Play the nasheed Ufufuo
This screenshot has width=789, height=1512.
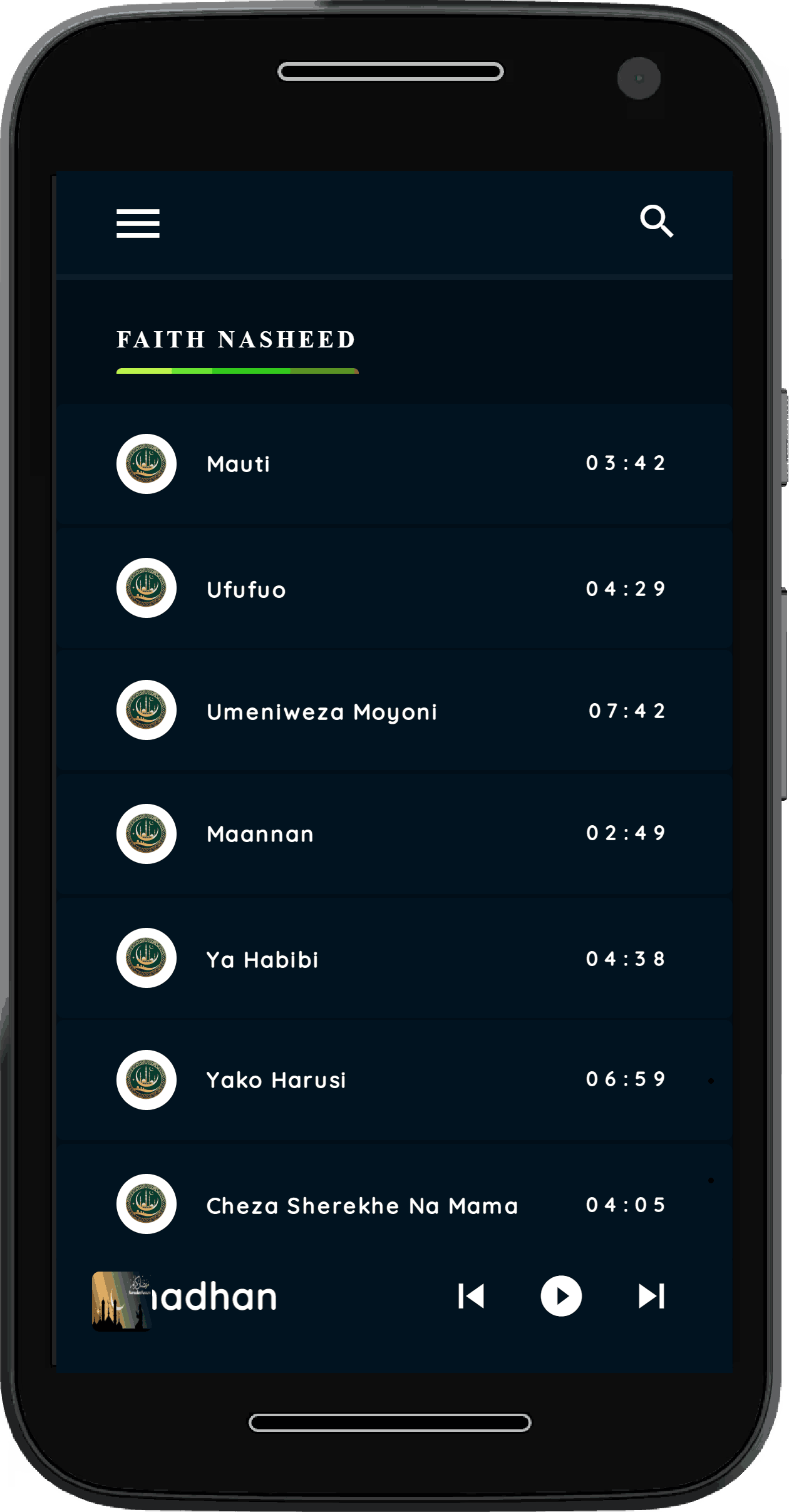(246, 589)
